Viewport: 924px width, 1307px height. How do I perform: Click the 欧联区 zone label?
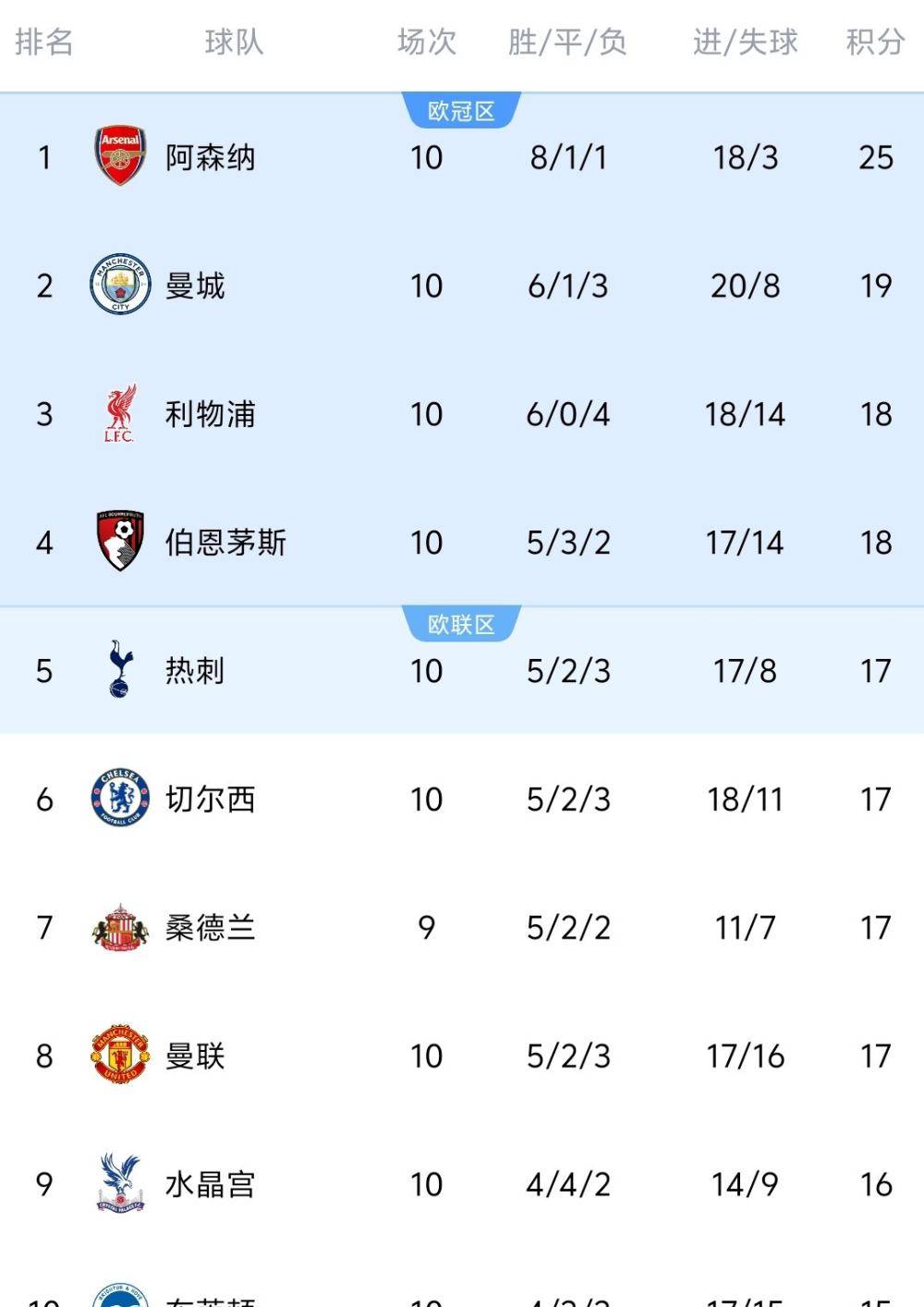click(461, 623)
